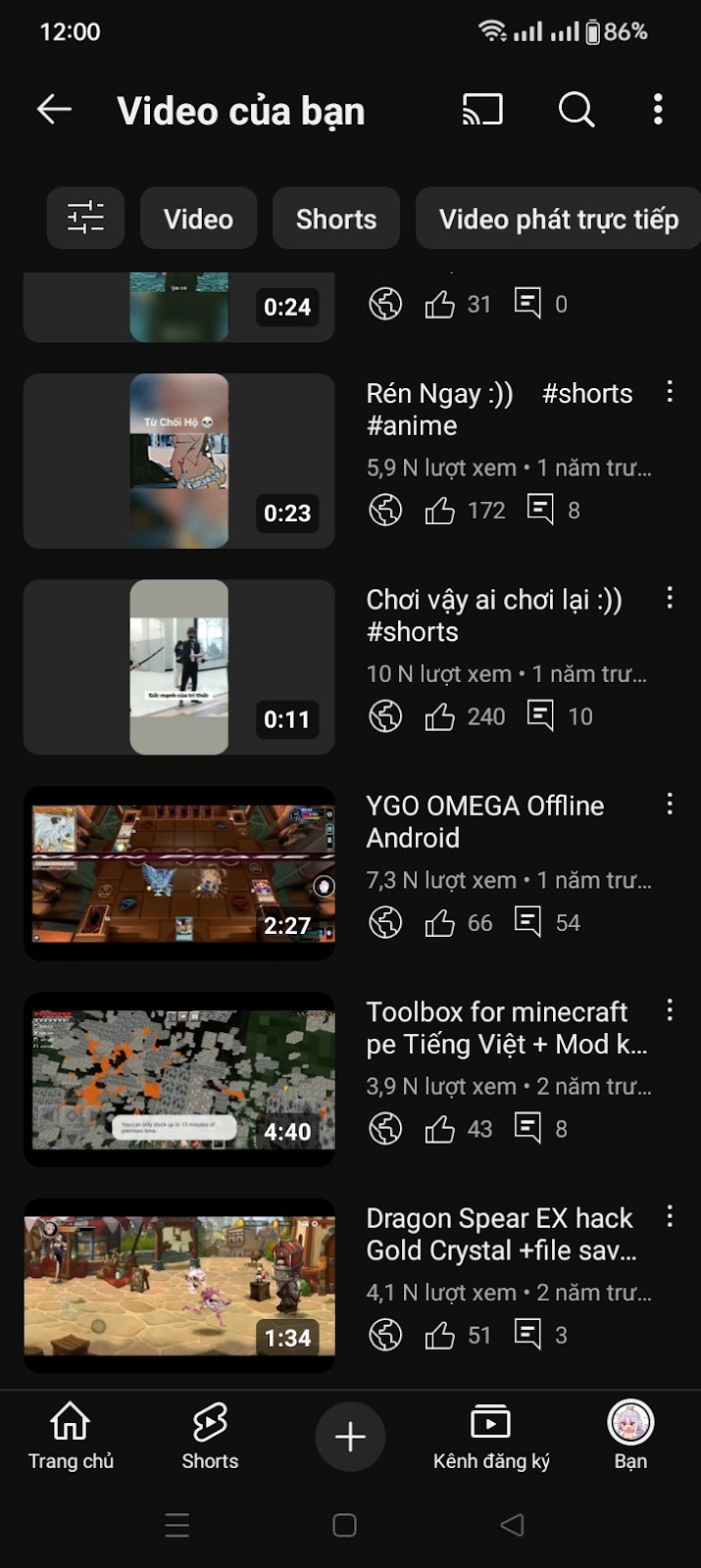Open search in your videos
This screenshot has height=1568, width=701.
[576, 110]
